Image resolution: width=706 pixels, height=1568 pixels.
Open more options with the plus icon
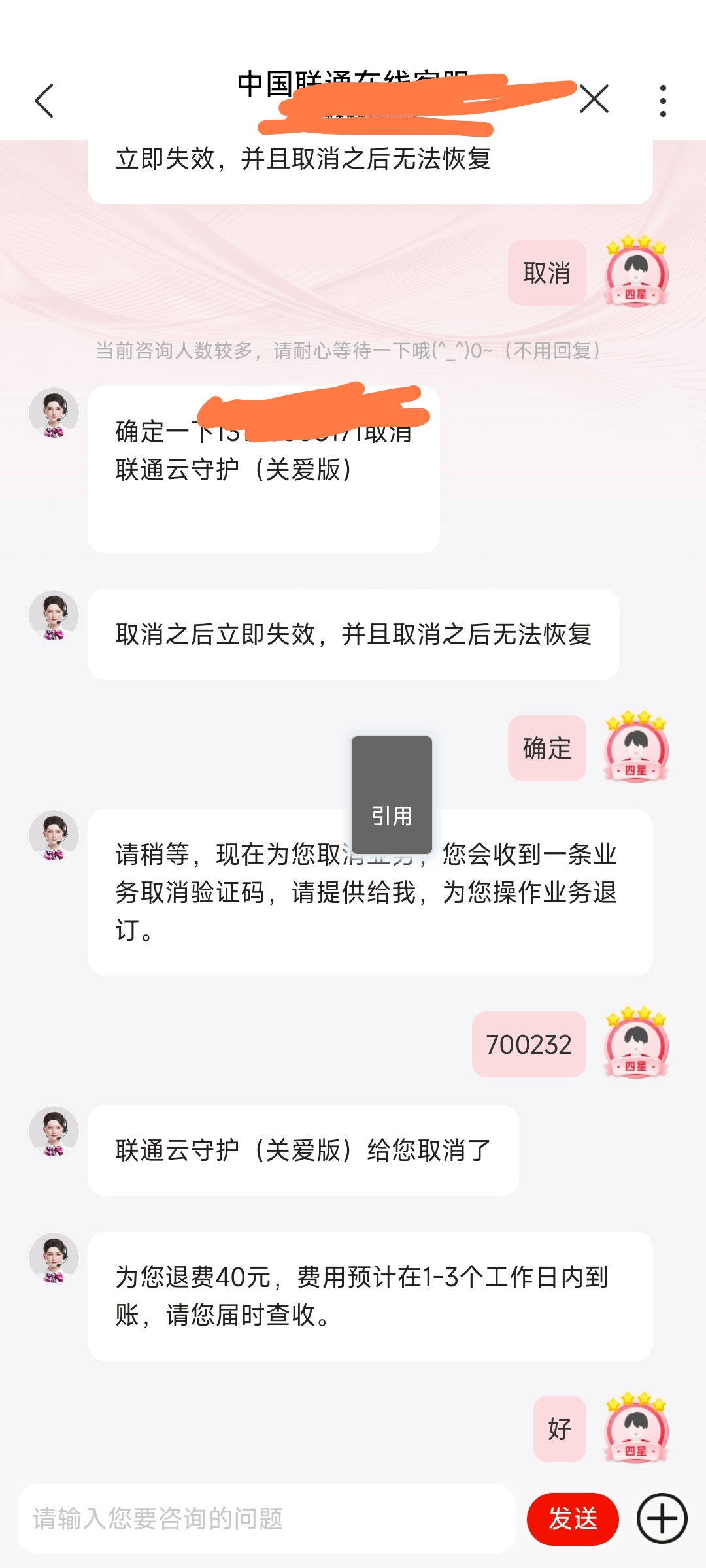click(x=662, y=1518)
